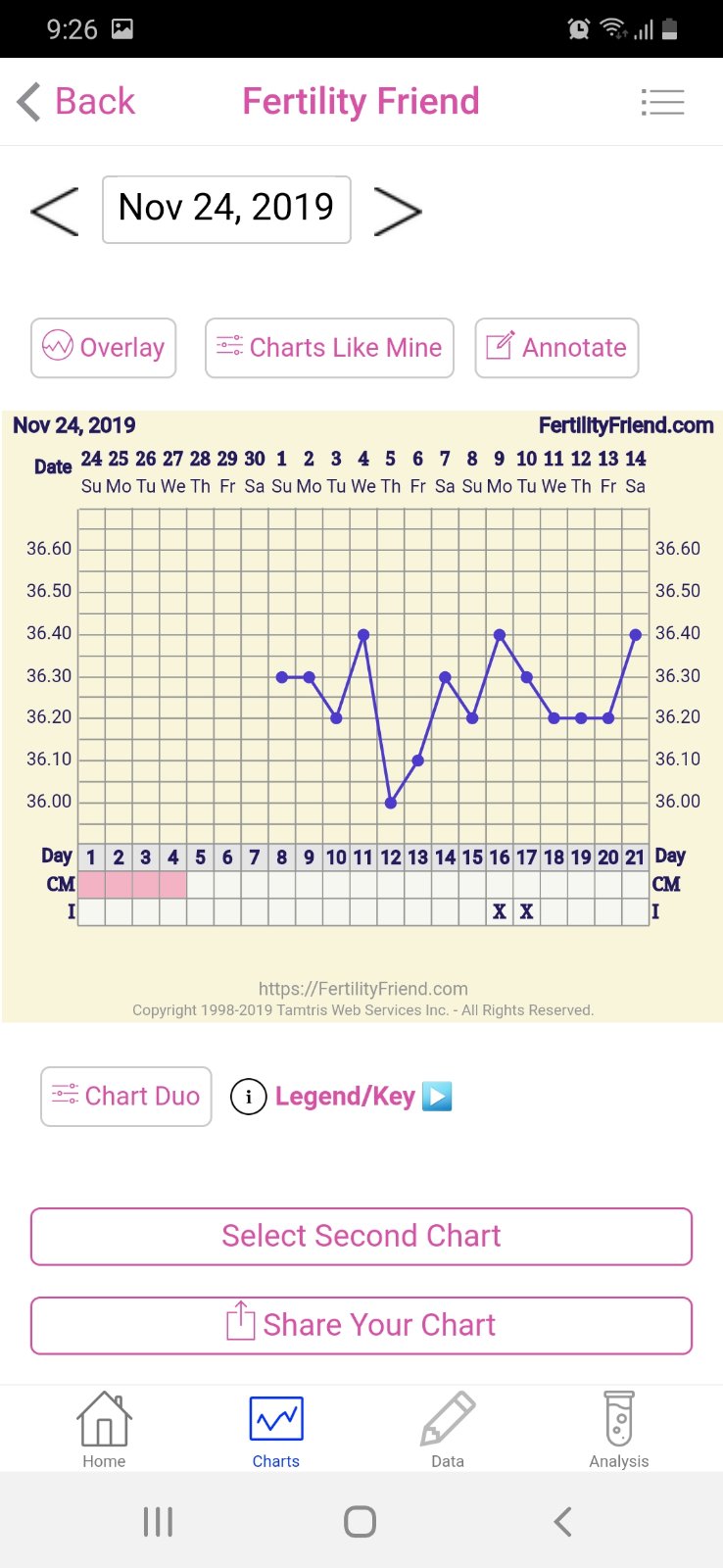Screen dimensions: 723x1568
Task: Open the Nov 24, 2019 date picker
Action: [226, 209]
